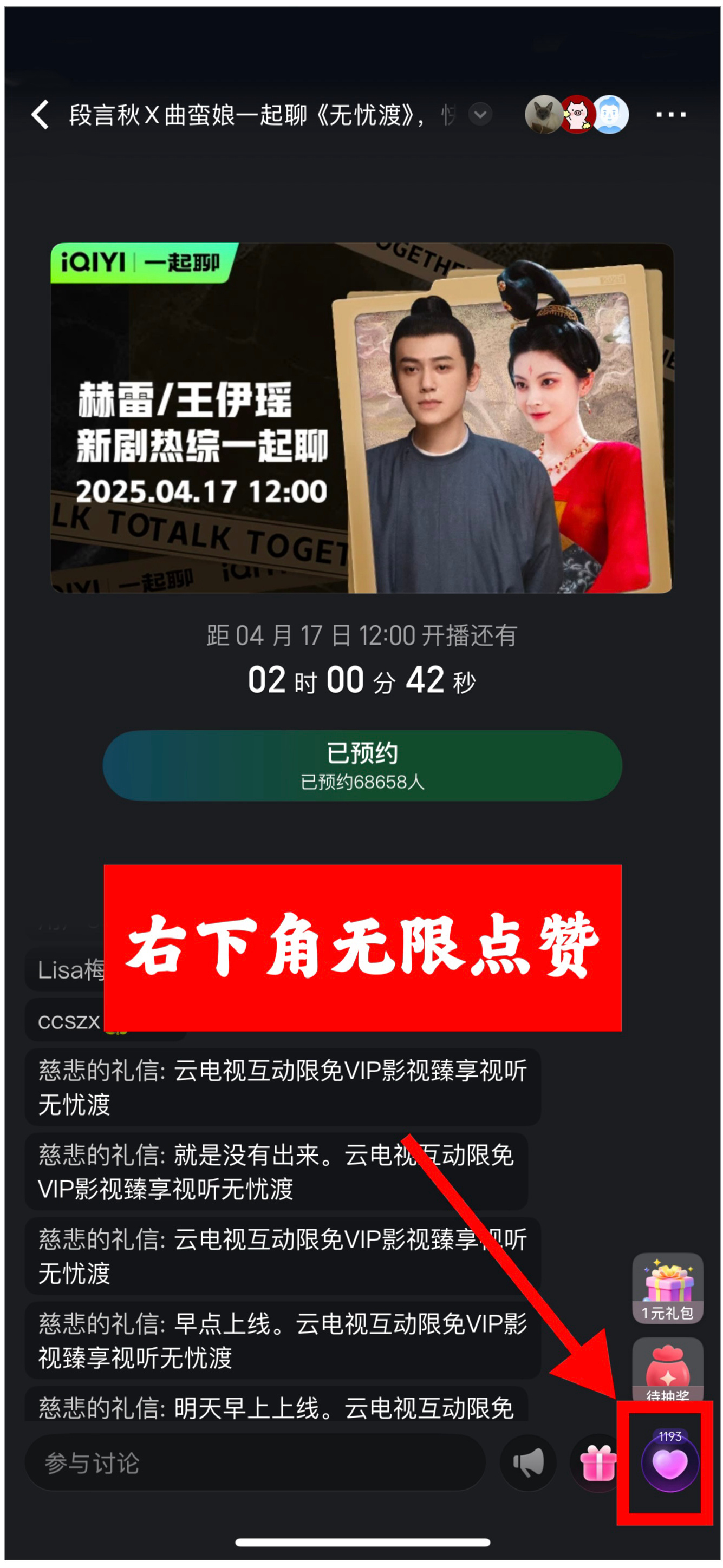Tap the 已预约 reservation button

pyautogui.click(x=362, y=765)
